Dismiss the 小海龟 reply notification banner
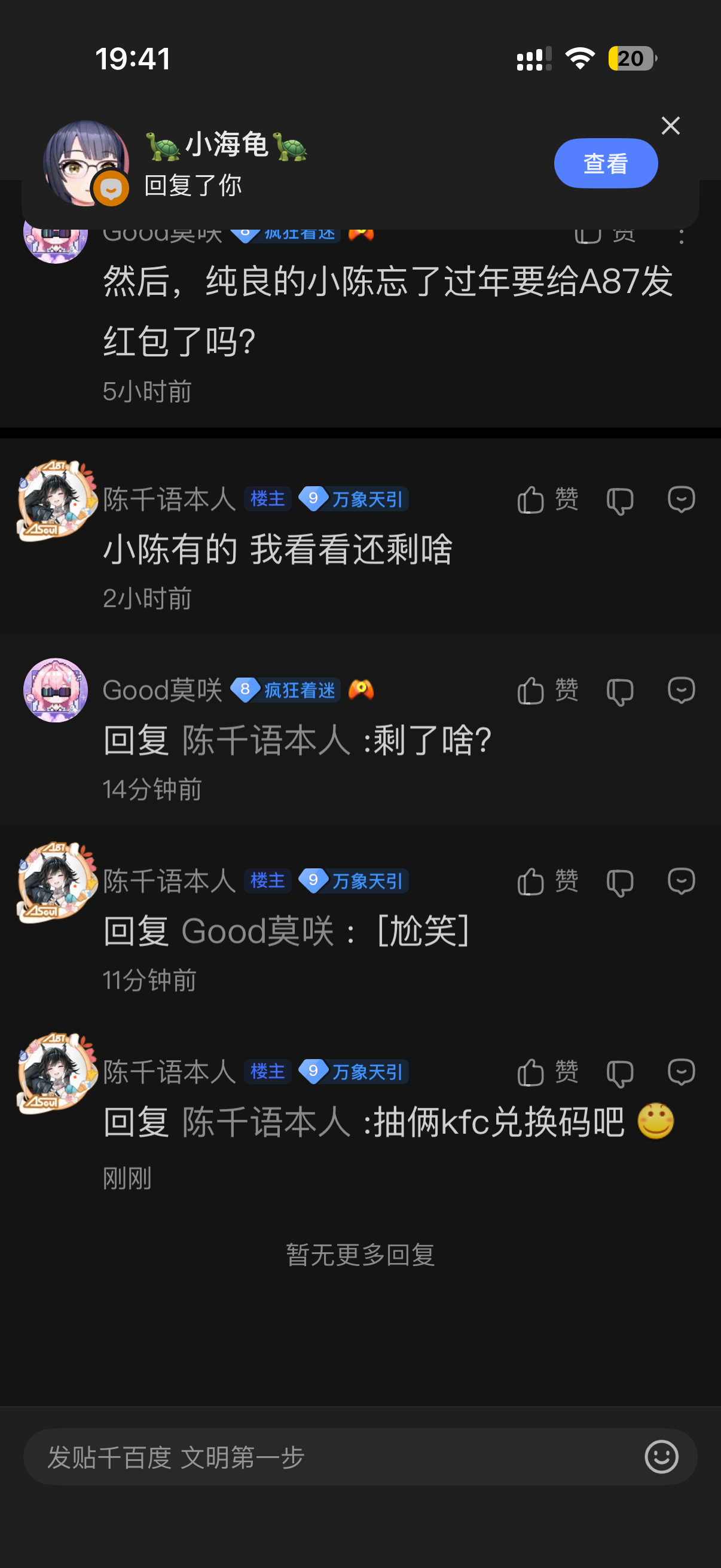This screenshot has width=721, height=1568. 671,126
